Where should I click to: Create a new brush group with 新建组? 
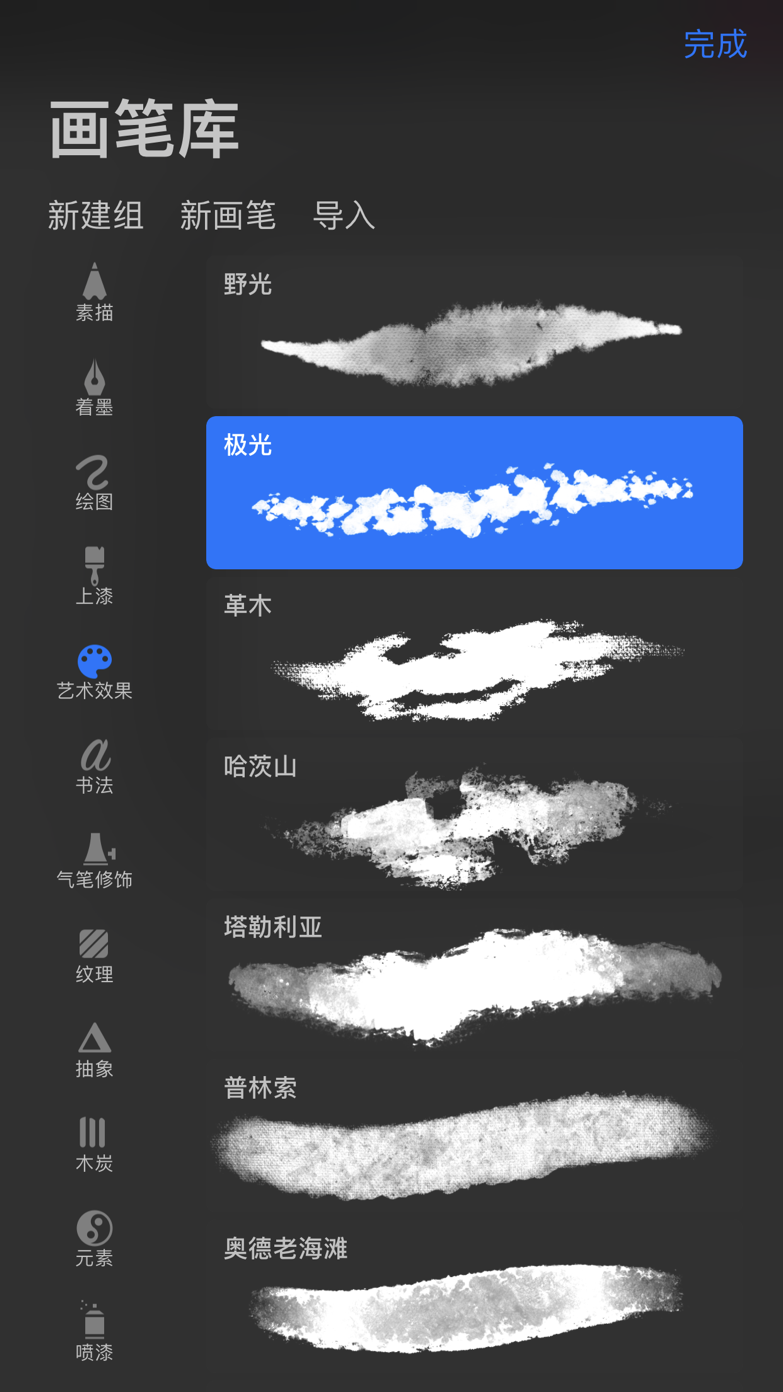point(96,216)
